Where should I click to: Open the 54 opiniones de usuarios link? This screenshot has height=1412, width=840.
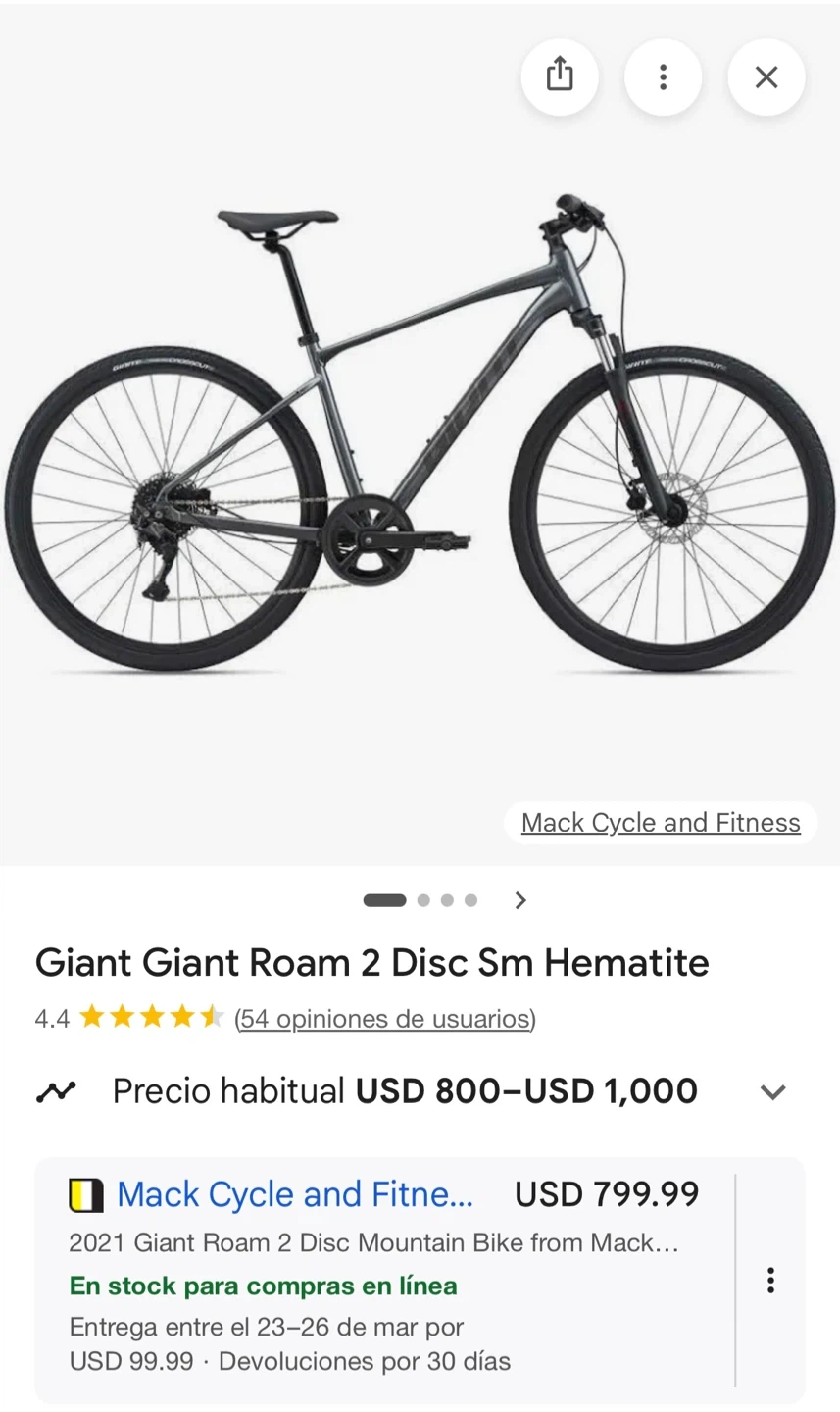385,1019
